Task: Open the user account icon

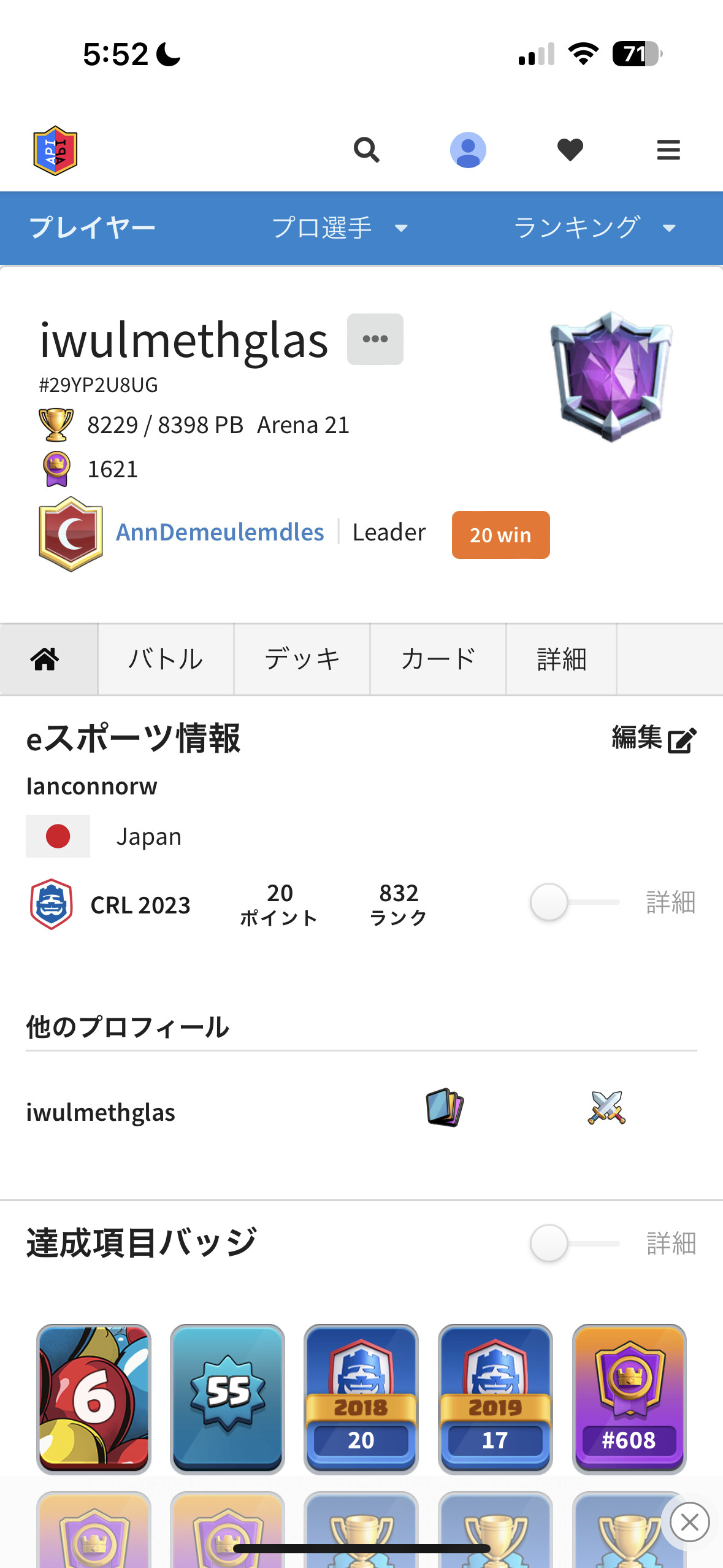Action: (x=468, y=150)
